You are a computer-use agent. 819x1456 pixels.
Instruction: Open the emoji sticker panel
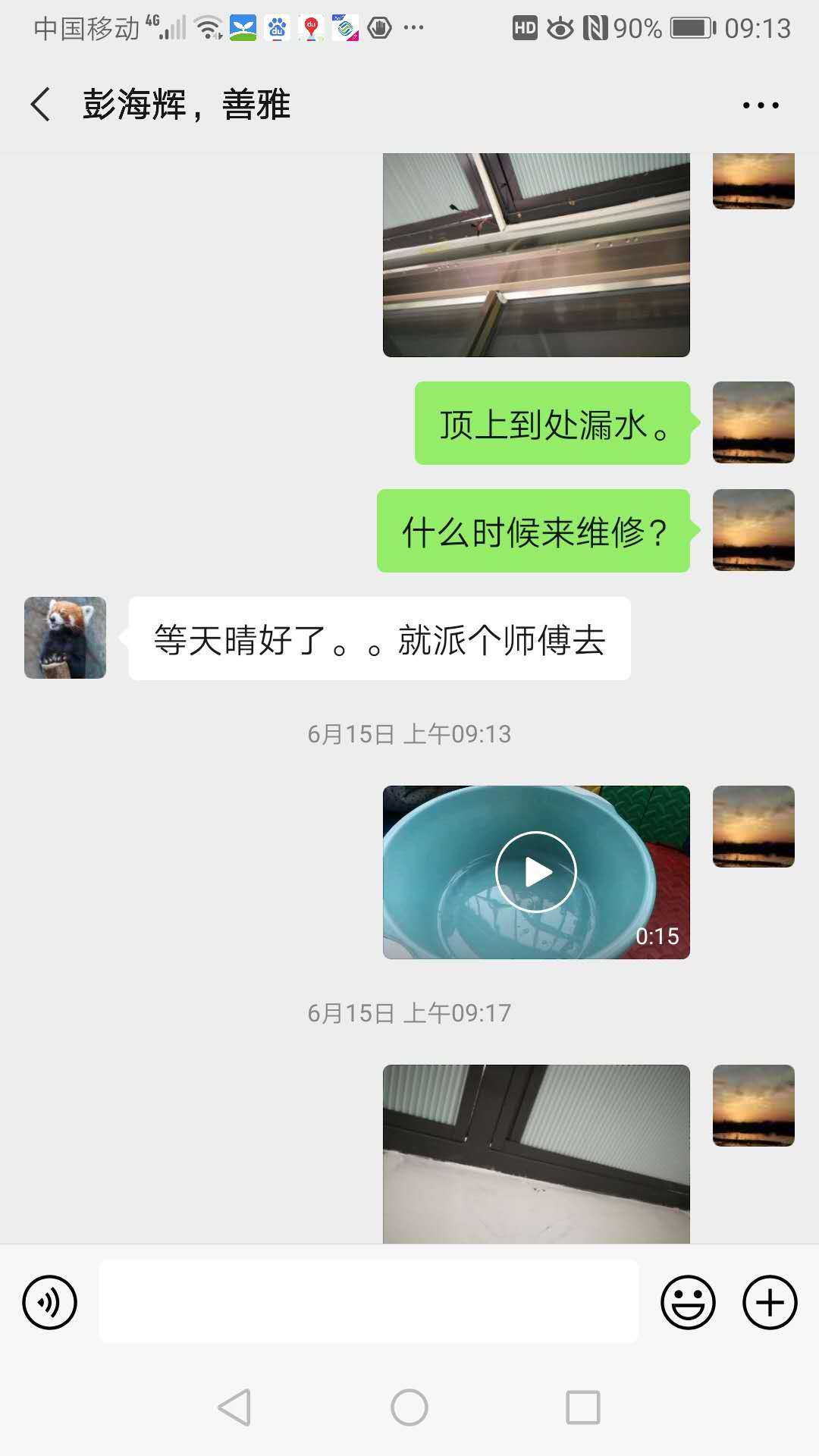point(688,1302)
